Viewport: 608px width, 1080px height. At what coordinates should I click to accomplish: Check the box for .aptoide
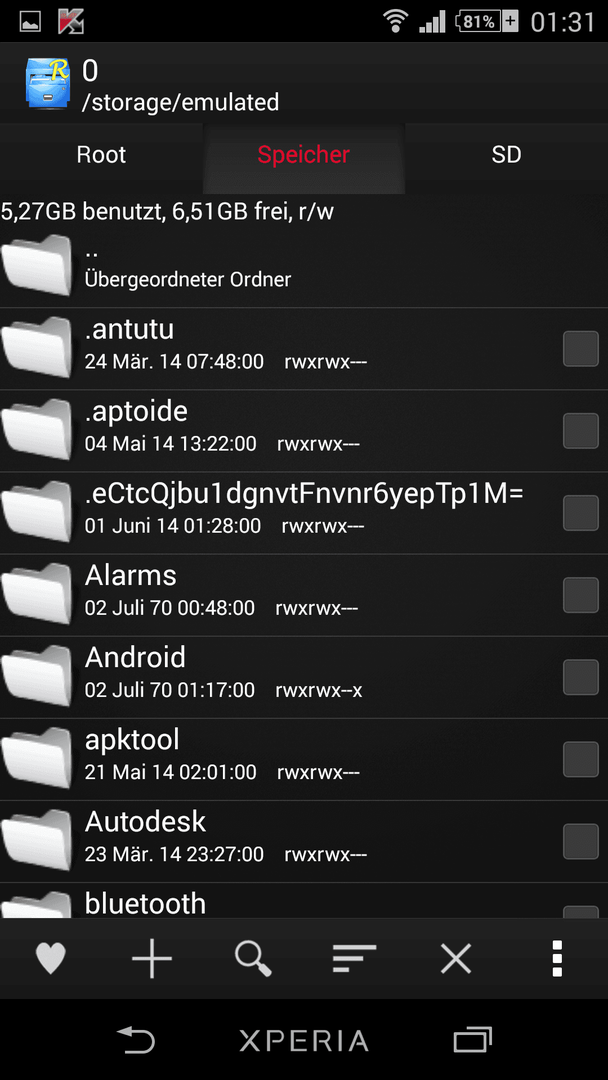coord(580,430)
